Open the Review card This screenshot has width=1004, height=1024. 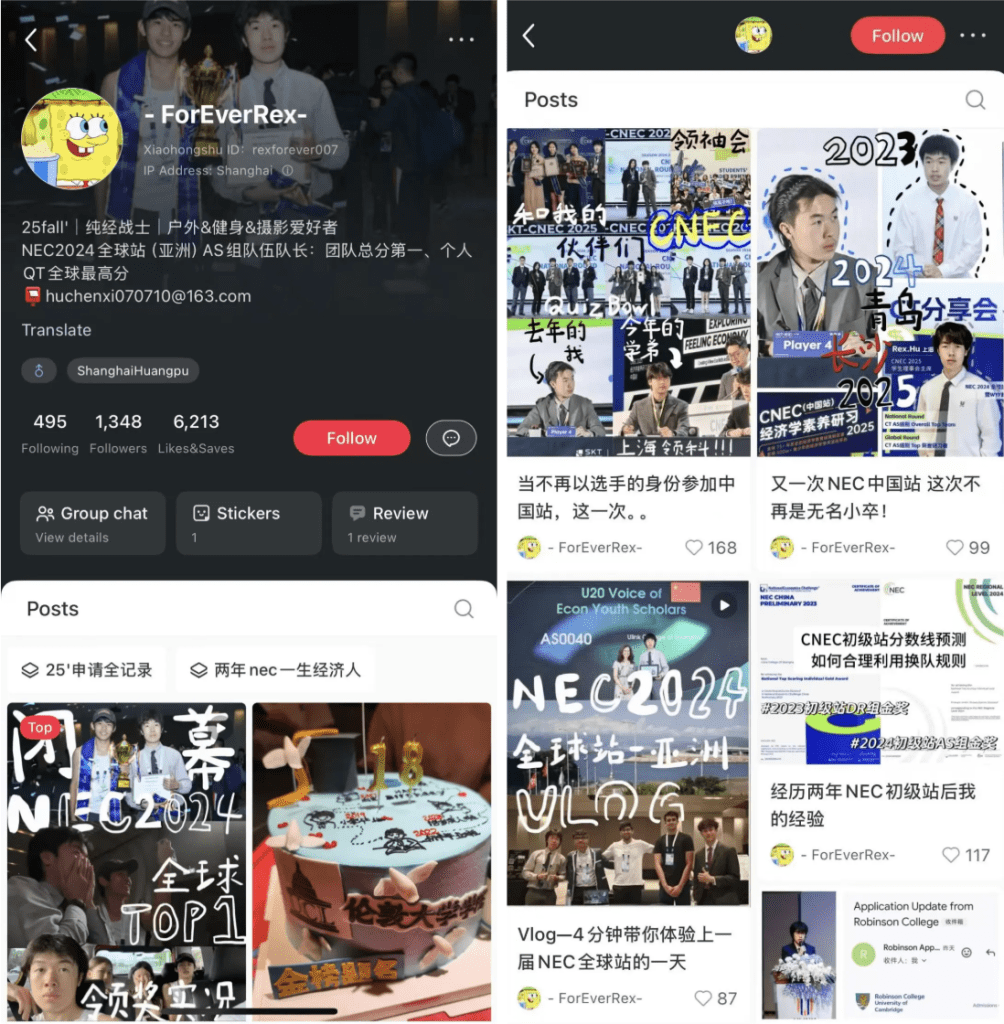[404, 523]
